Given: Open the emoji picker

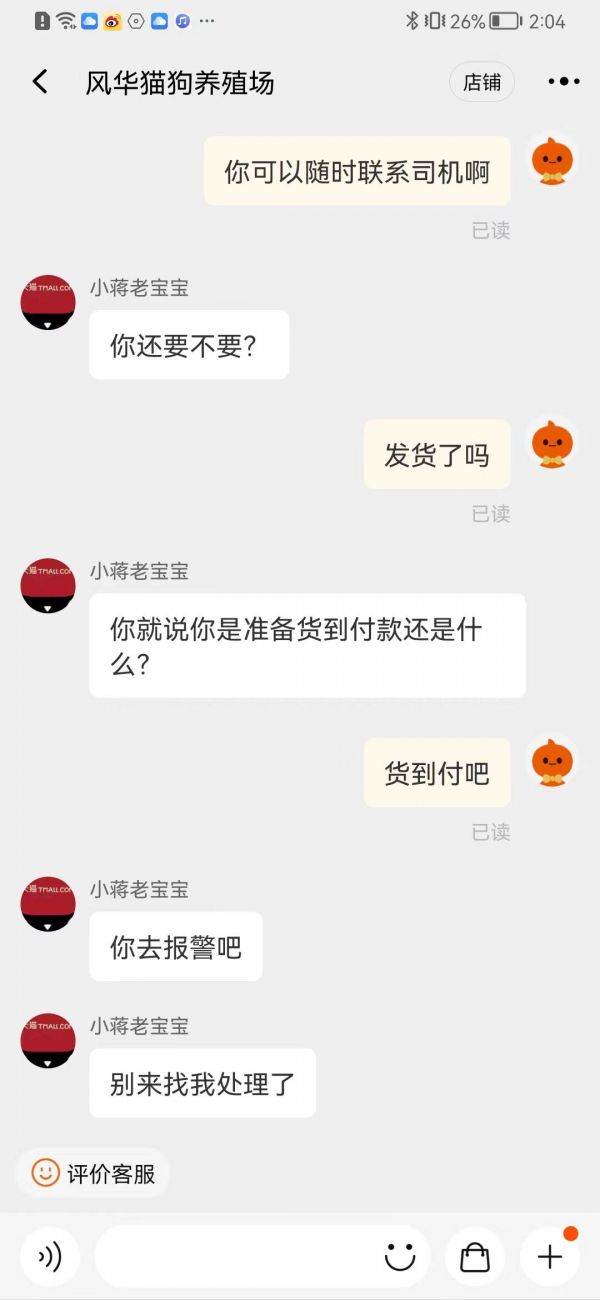Looking at the screenshot, I should [400, 1256].
